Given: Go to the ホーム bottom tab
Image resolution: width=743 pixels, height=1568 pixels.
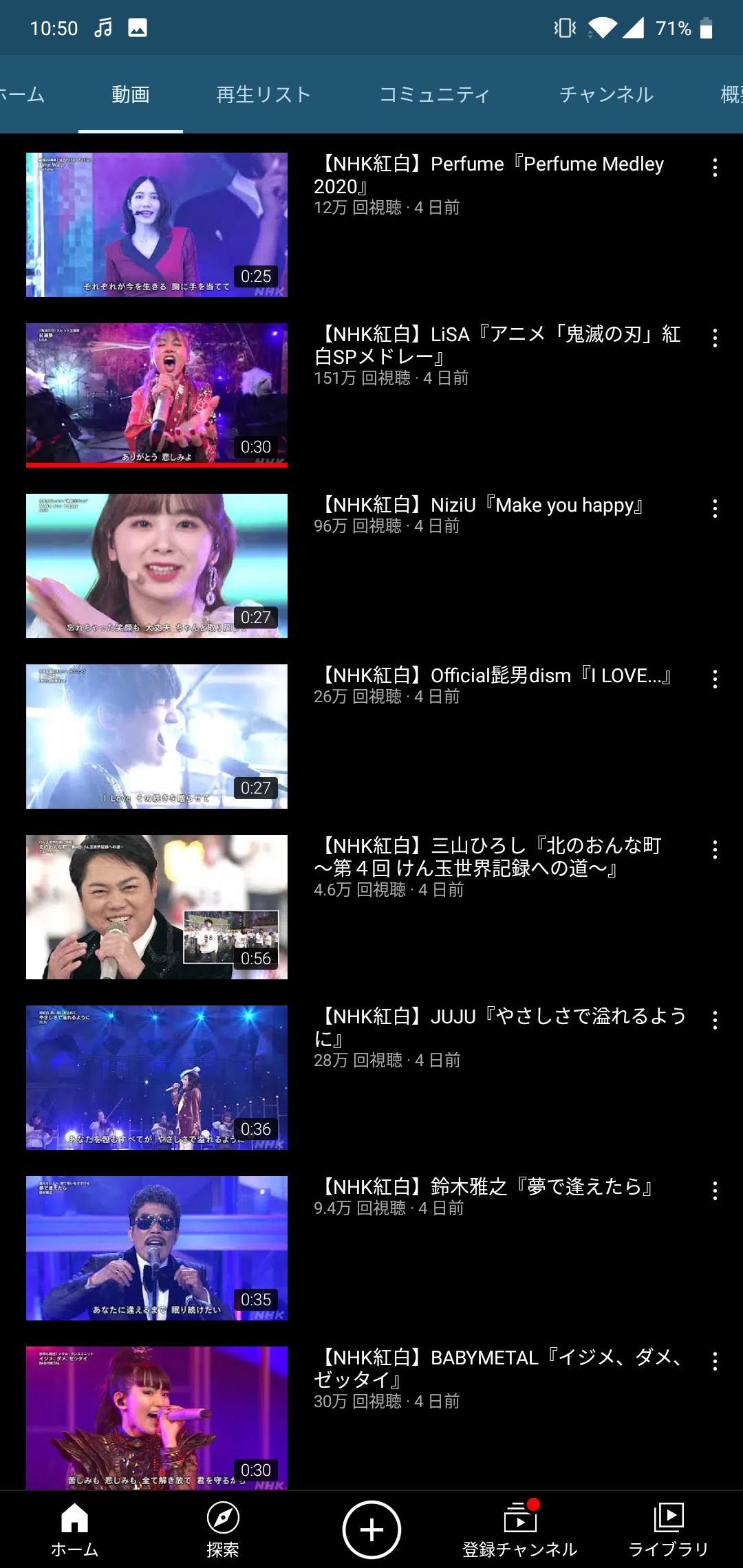Looking at the screenshot, I should 74,1529.
